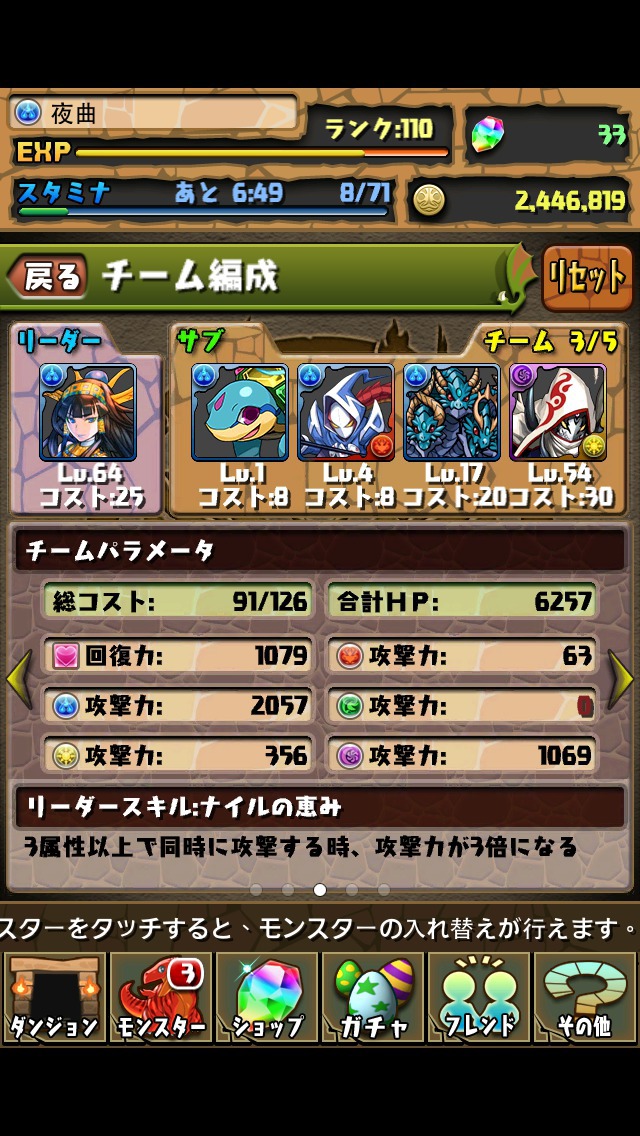
Task: Select the sub monster Lv.54
Action: (x=558, y=412)
